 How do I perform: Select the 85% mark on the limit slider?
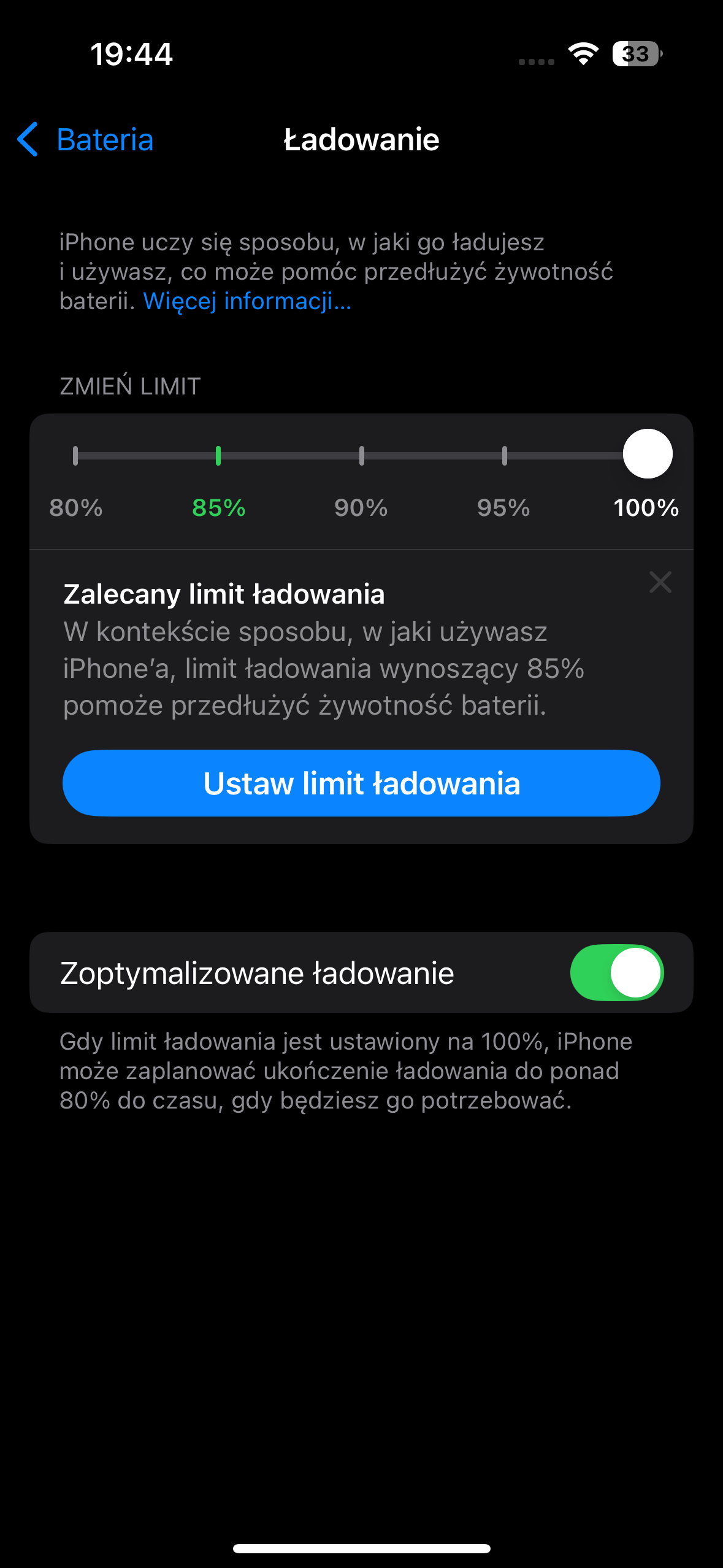pyautogui.click(x=218, y=456)
